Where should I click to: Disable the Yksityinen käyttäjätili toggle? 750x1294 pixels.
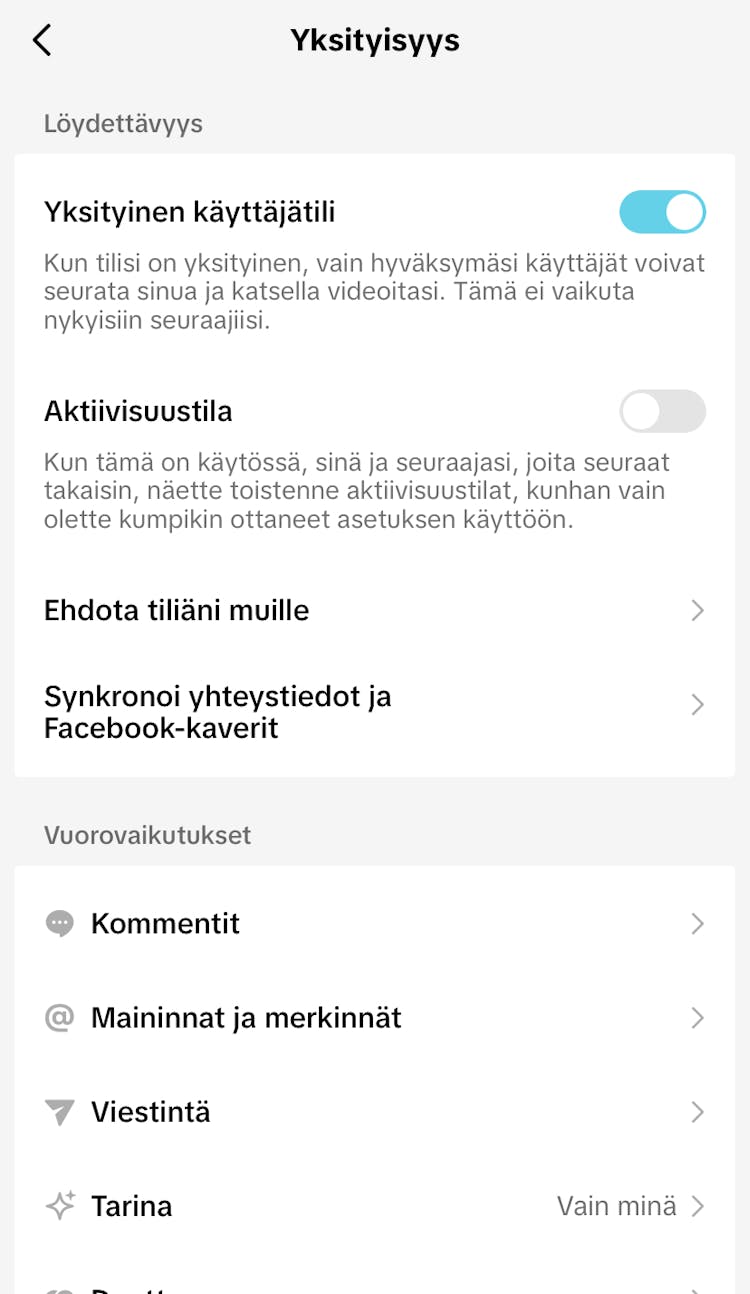(x=661, y=212)
